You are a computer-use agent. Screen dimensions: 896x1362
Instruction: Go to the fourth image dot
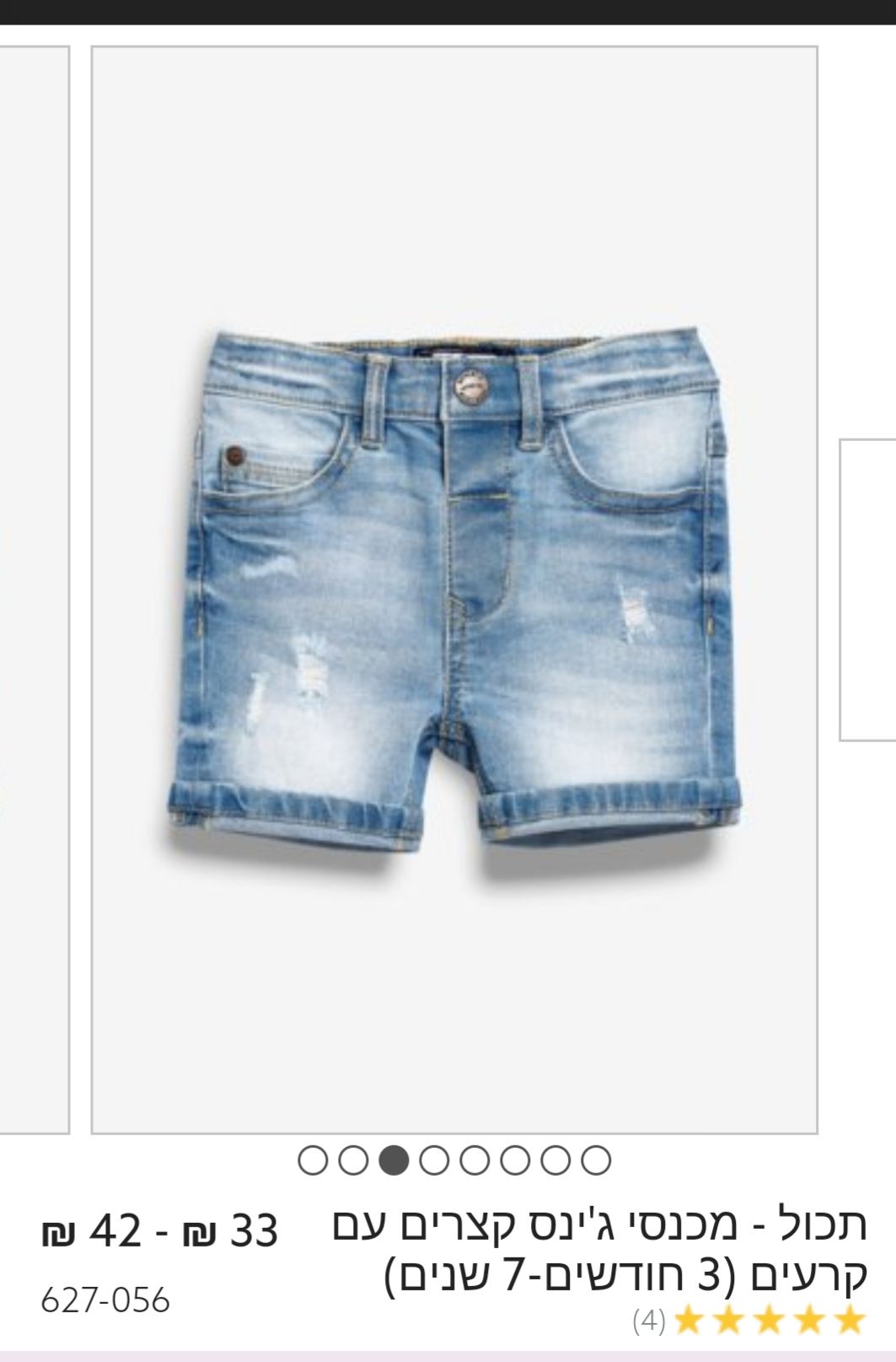pyautogui.click(x=434, y=1160)
